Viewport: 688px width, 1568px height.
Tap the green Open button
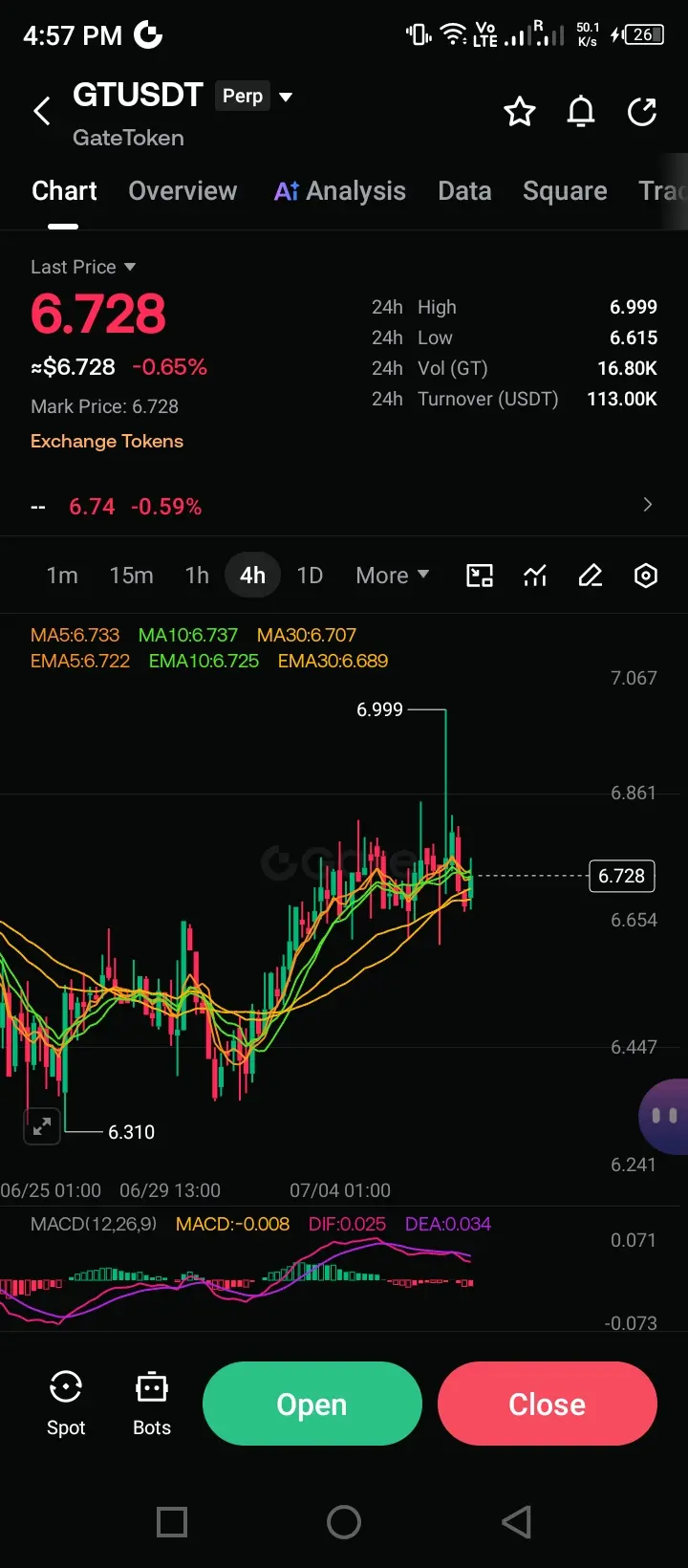[x=312, y=1404]
